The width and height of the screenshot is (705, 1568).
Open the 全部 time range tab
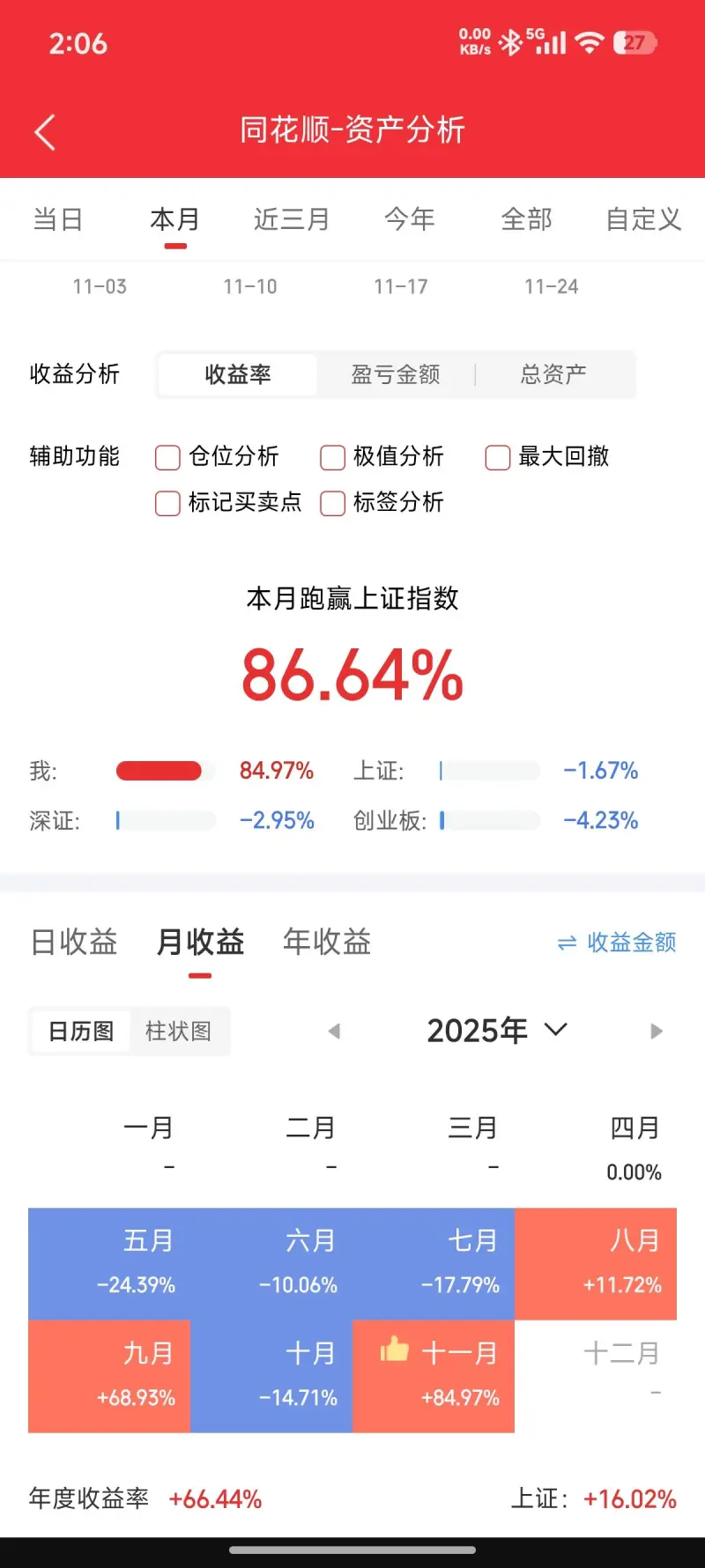527,219
